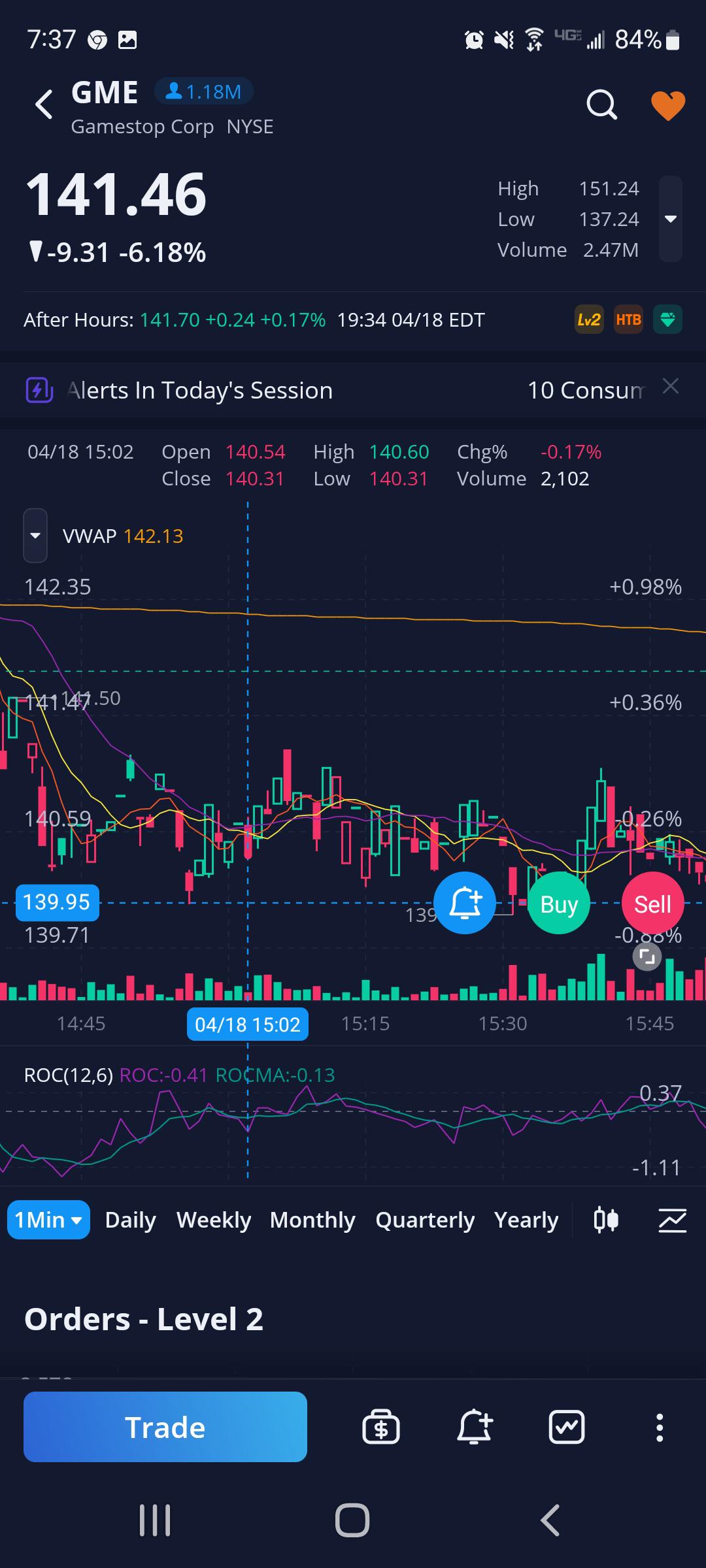This screenshot has height=1568, width=706.
Task: Tap the blue Trade button
Action: [x=165, y=1427]
